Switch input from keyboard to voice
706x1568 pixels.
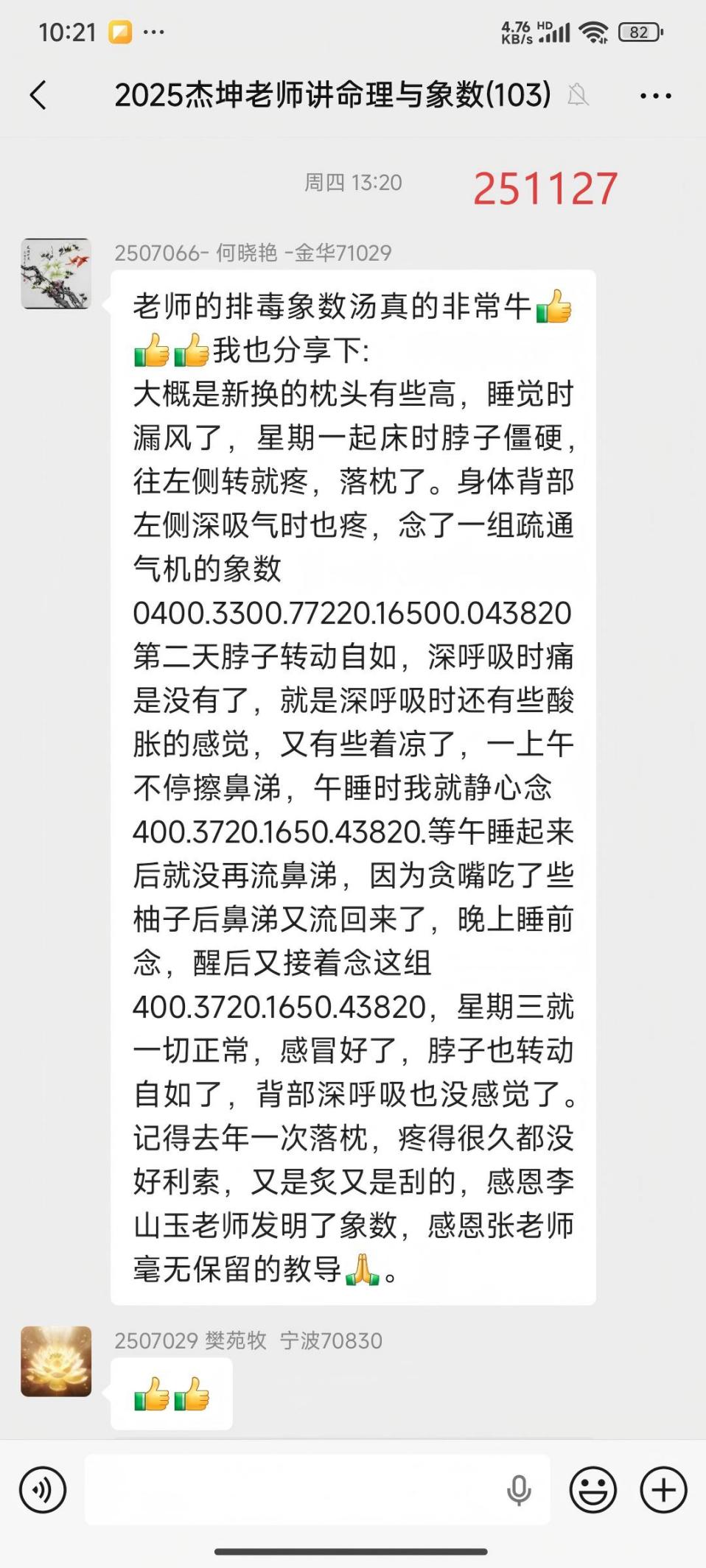coord(42,1488)
